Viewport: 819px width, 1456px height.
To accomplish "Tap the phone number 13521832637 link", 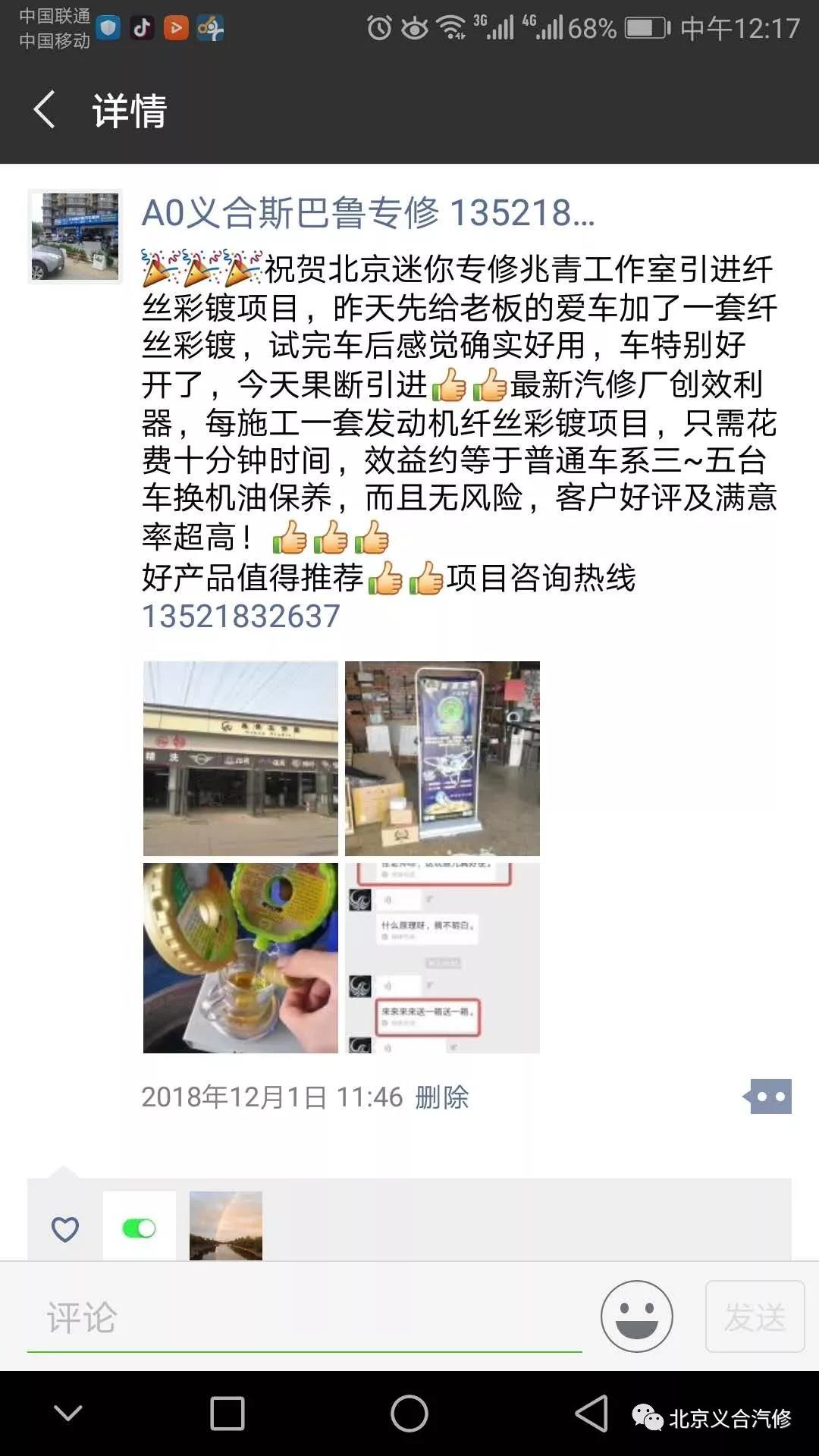I will [241, 617].
